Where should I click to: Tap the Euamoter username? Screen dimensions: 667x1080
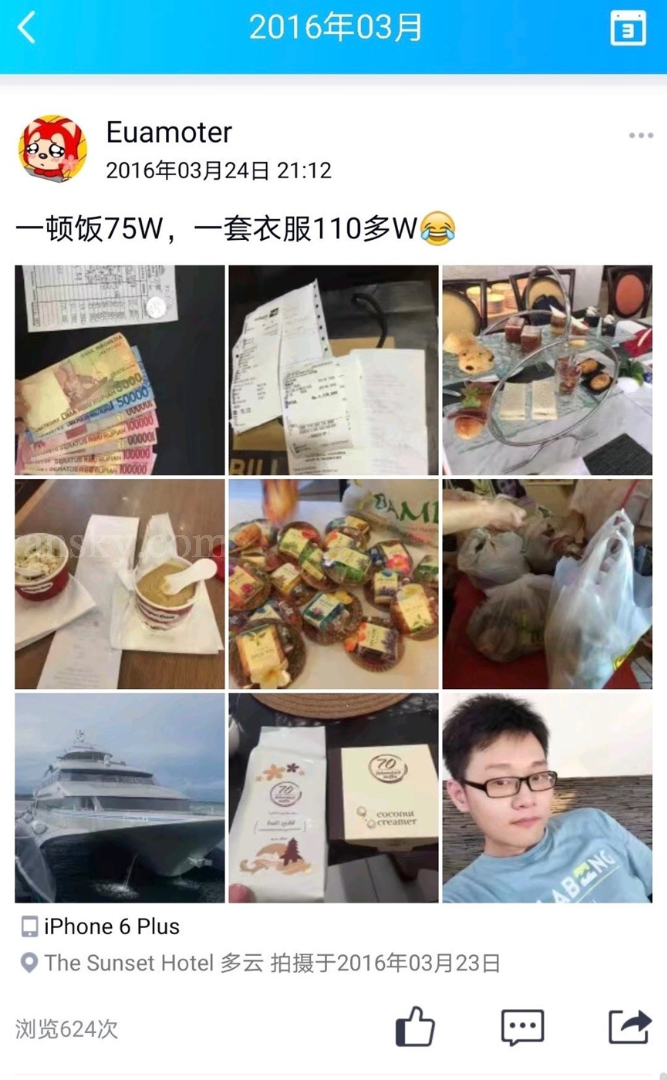(169, 132)
